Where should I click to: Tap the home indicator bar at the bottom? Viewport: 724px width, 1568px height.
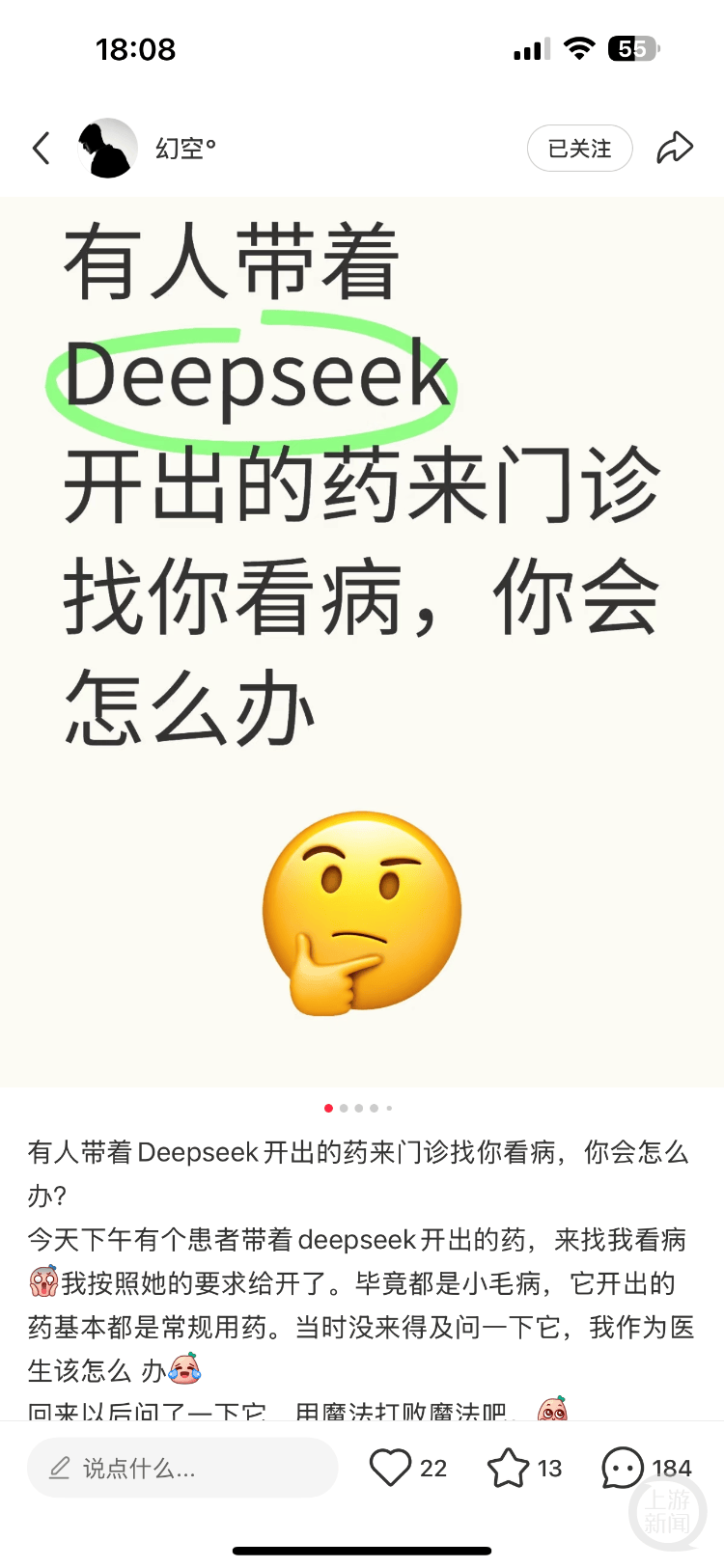pos(362,1551)
